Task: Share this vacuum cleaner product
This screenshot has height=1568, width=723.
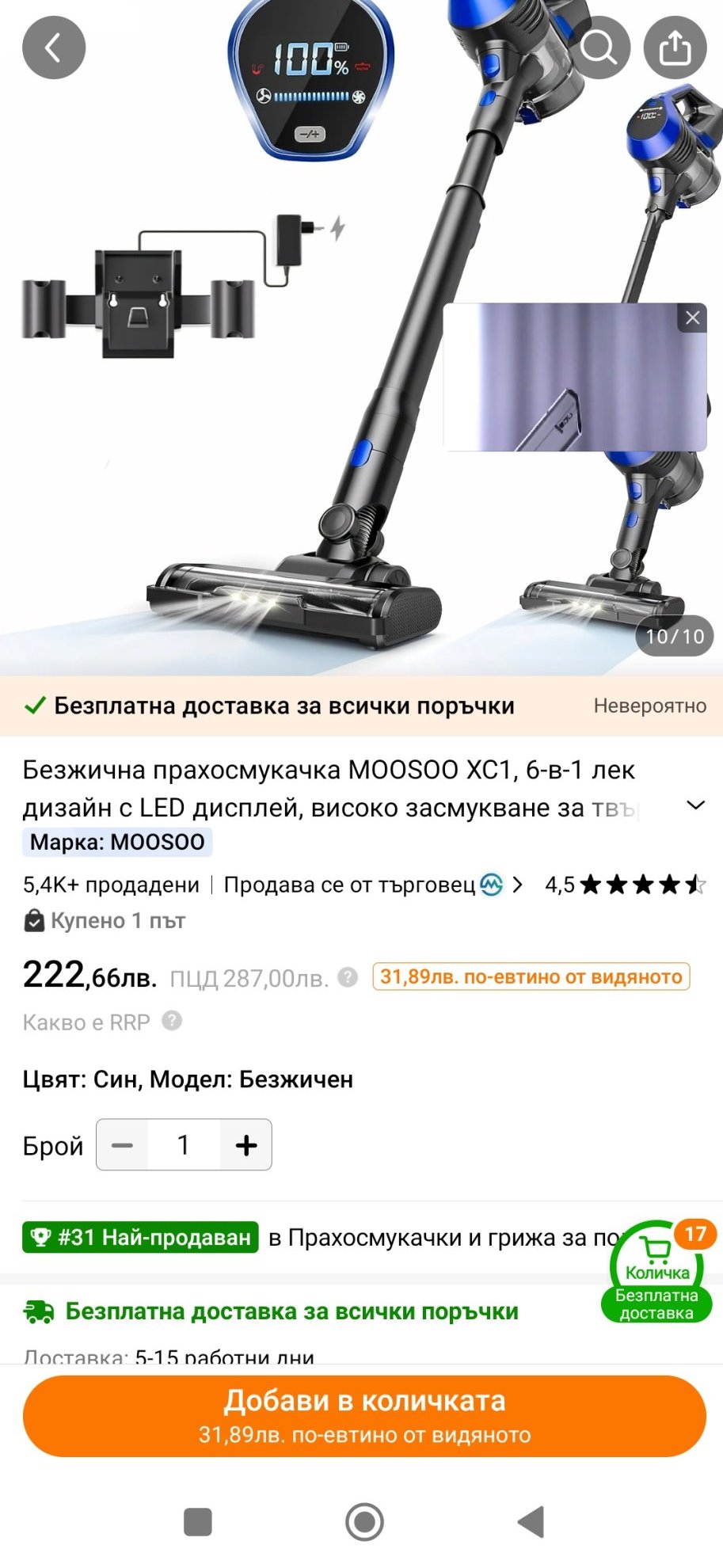Action: 675,48
